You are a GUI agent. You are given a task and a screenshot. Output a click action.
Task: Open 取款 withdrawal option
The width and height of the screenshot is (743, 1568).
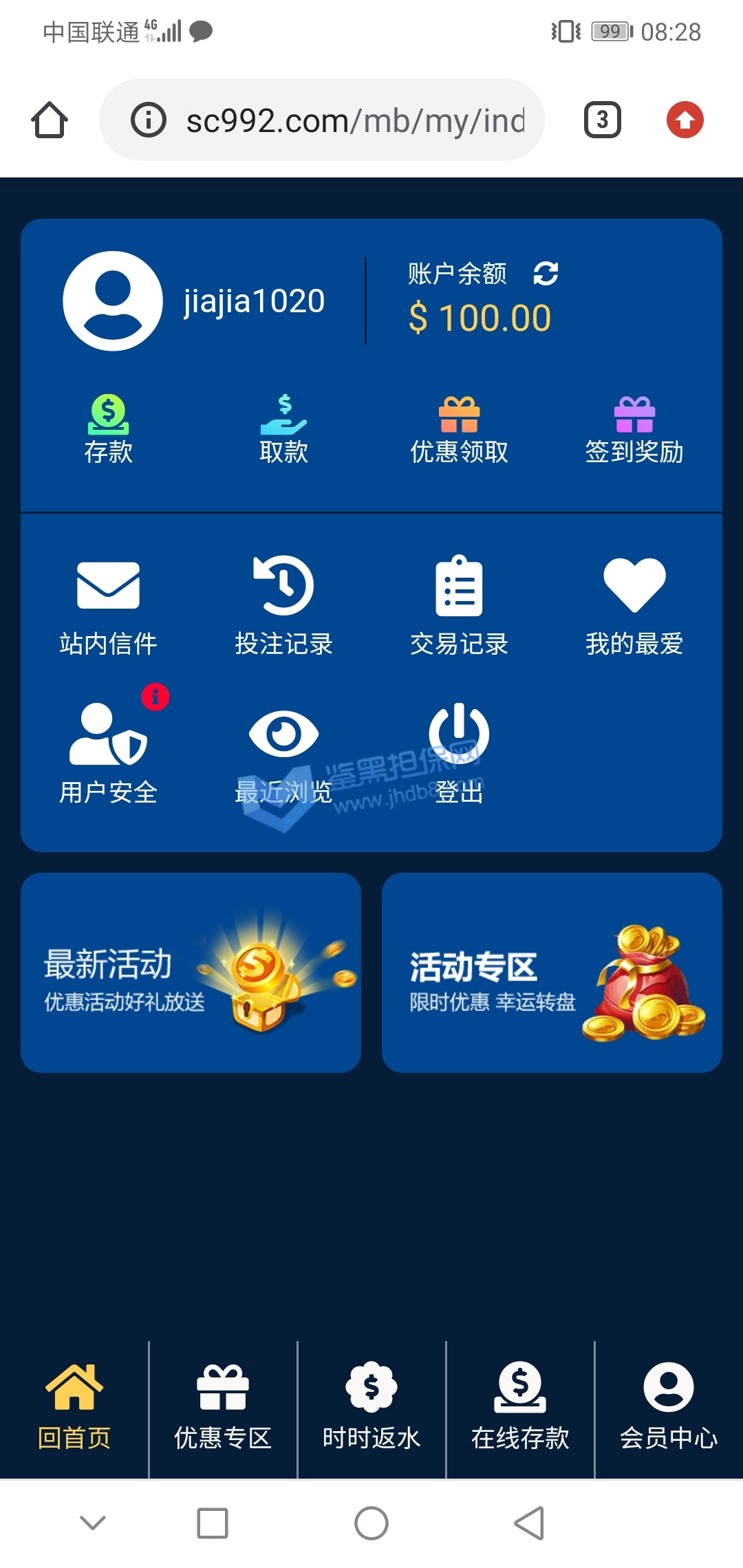tap(283, 429)
